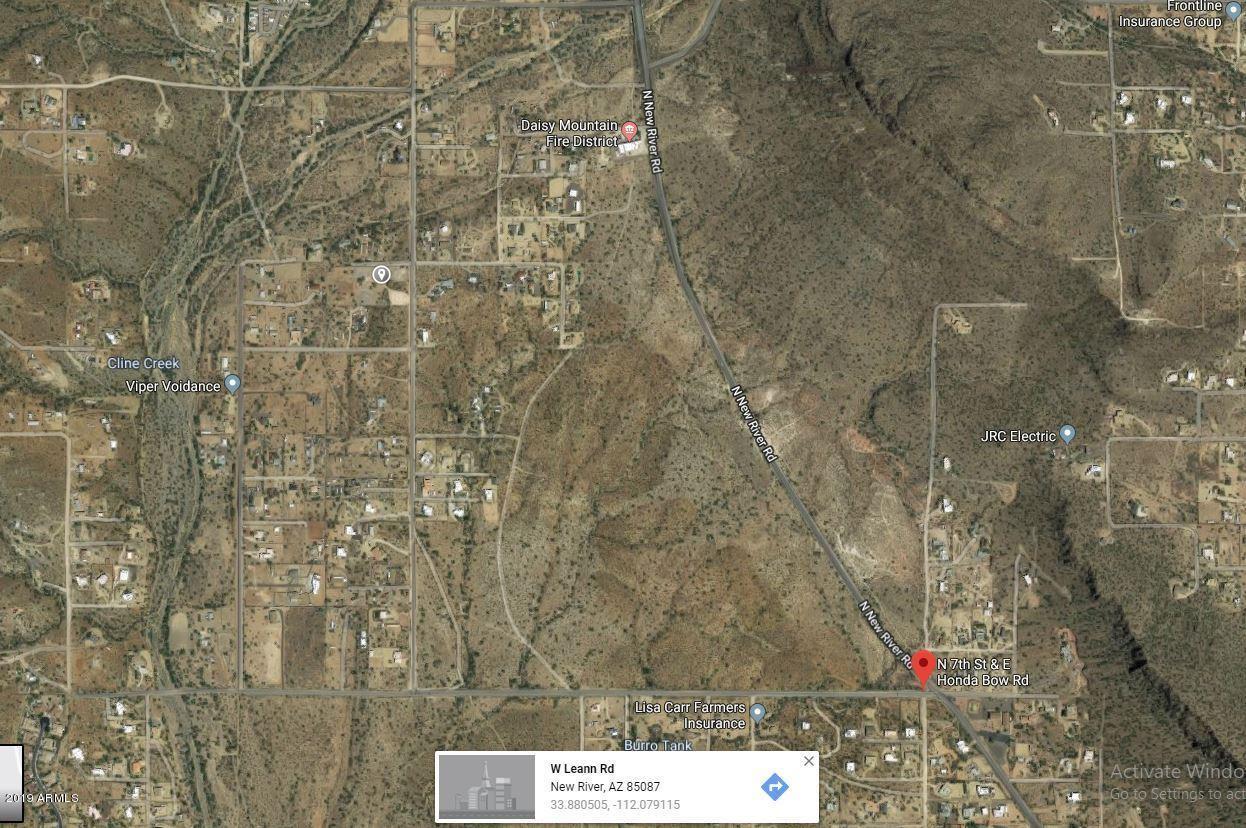The height and width of the screenshot is (828, 1246).
Task: Open the W Leann Rd place thumbnail
Action: tap(487, 787)
